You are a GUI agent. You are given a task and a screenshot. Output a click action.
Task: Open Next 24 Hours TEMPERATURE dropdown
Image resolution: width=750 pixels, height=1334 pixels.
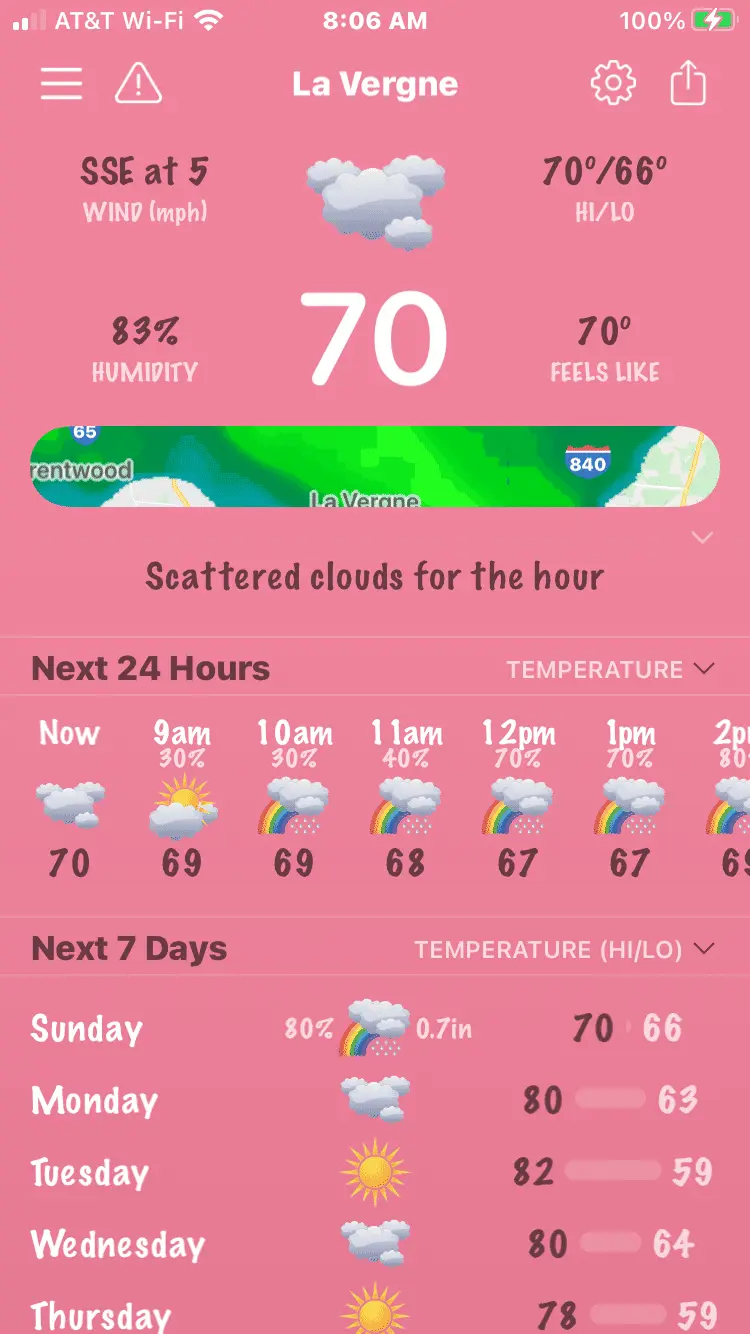coord(610,669)
